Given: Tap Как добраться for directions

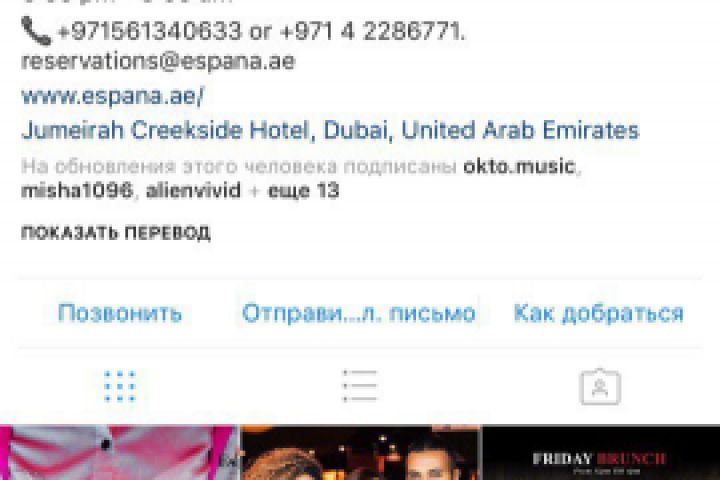Looking at the screenshot, I should point(598,313).
